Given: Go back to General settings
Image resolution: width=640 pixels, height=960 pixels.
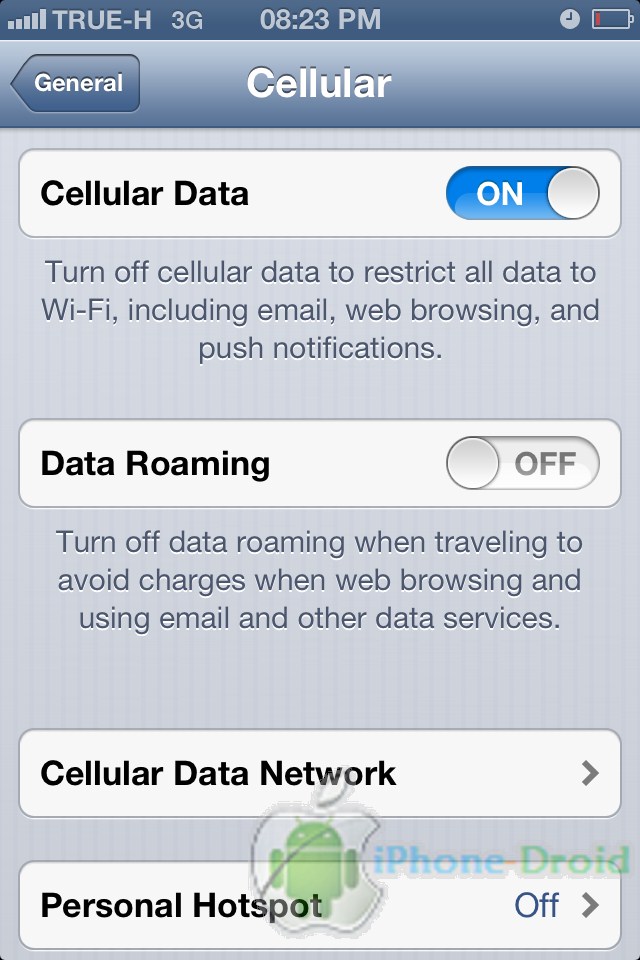Looking at the screenshot, I should point(77,84).
